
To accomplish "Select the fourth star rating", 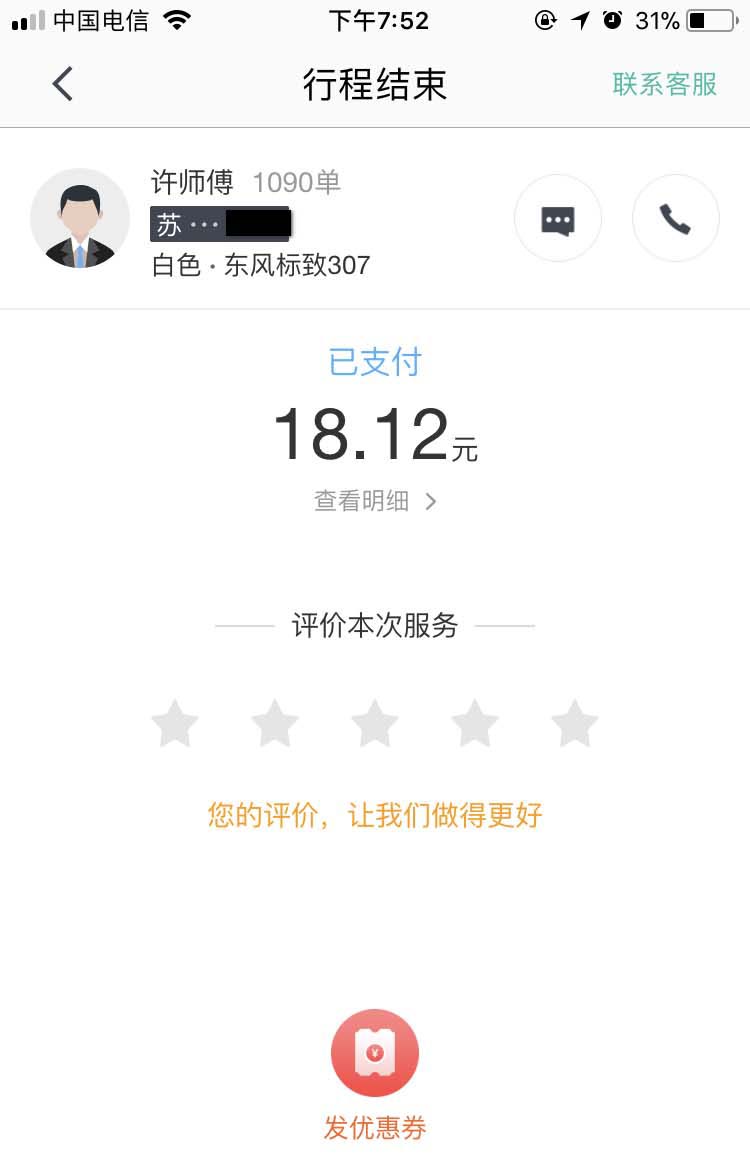I will coord(475,724).
